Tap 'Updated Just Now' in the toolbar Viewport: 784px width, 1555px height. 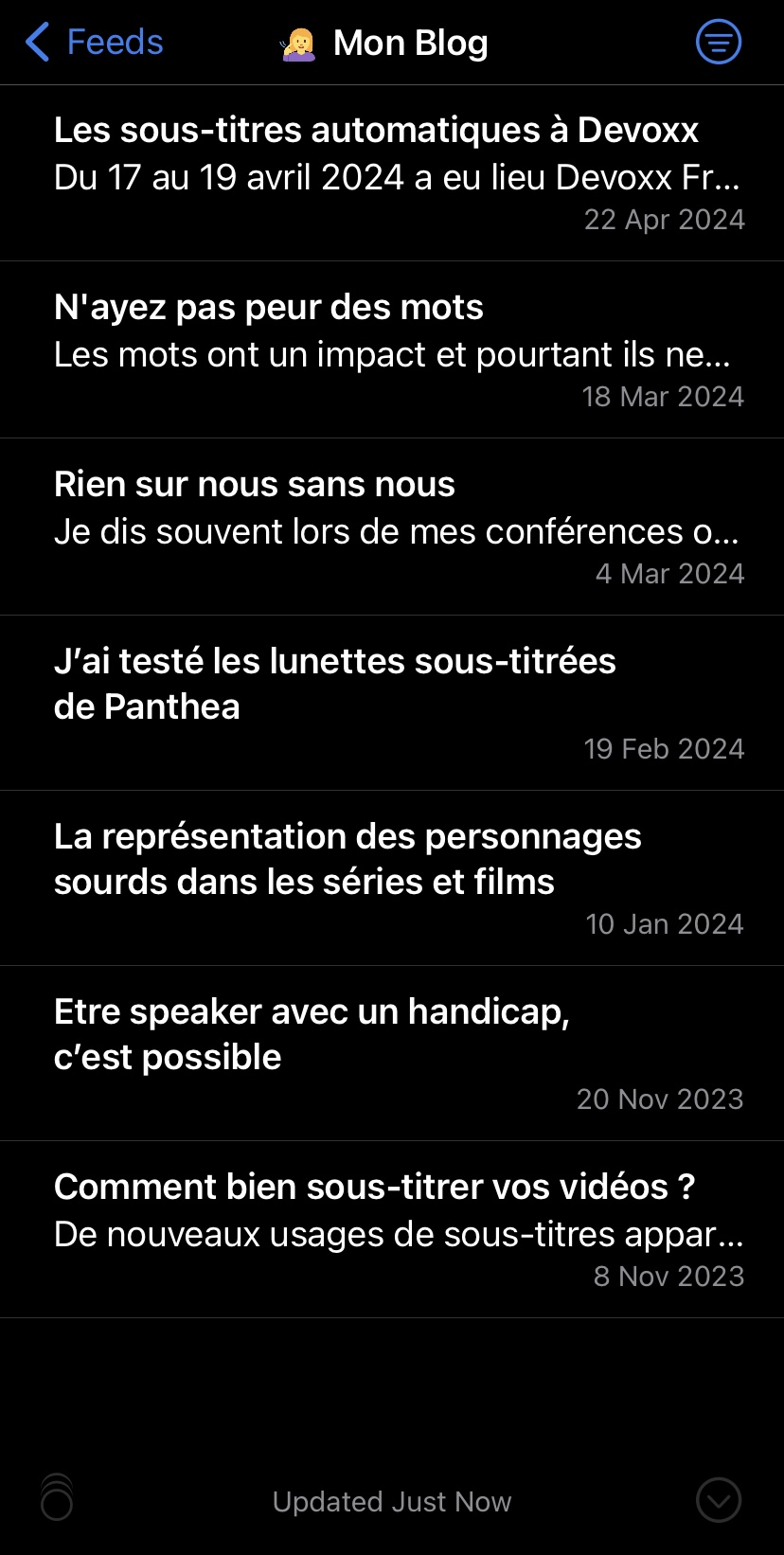[392, 1502]
